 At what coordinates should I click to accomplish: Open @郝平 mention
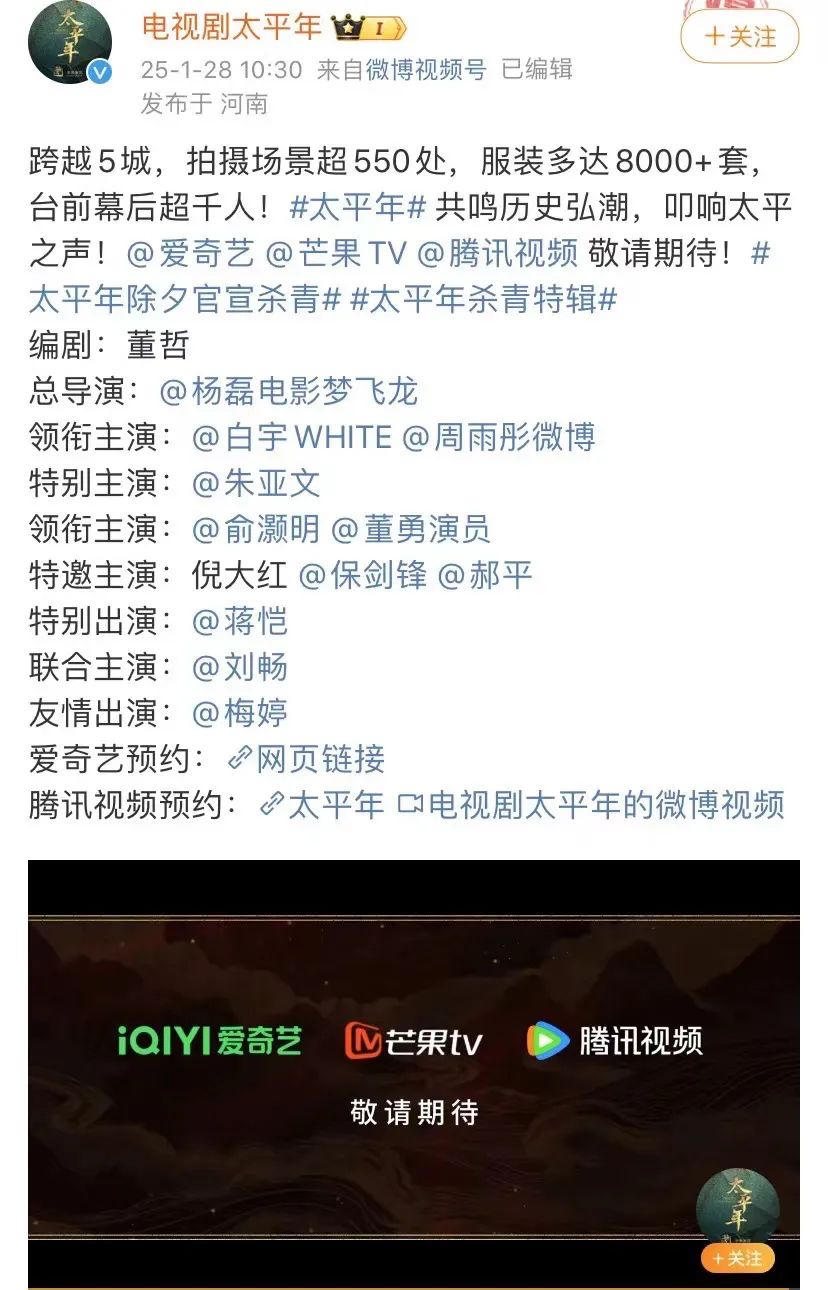(x=486, y=575)
